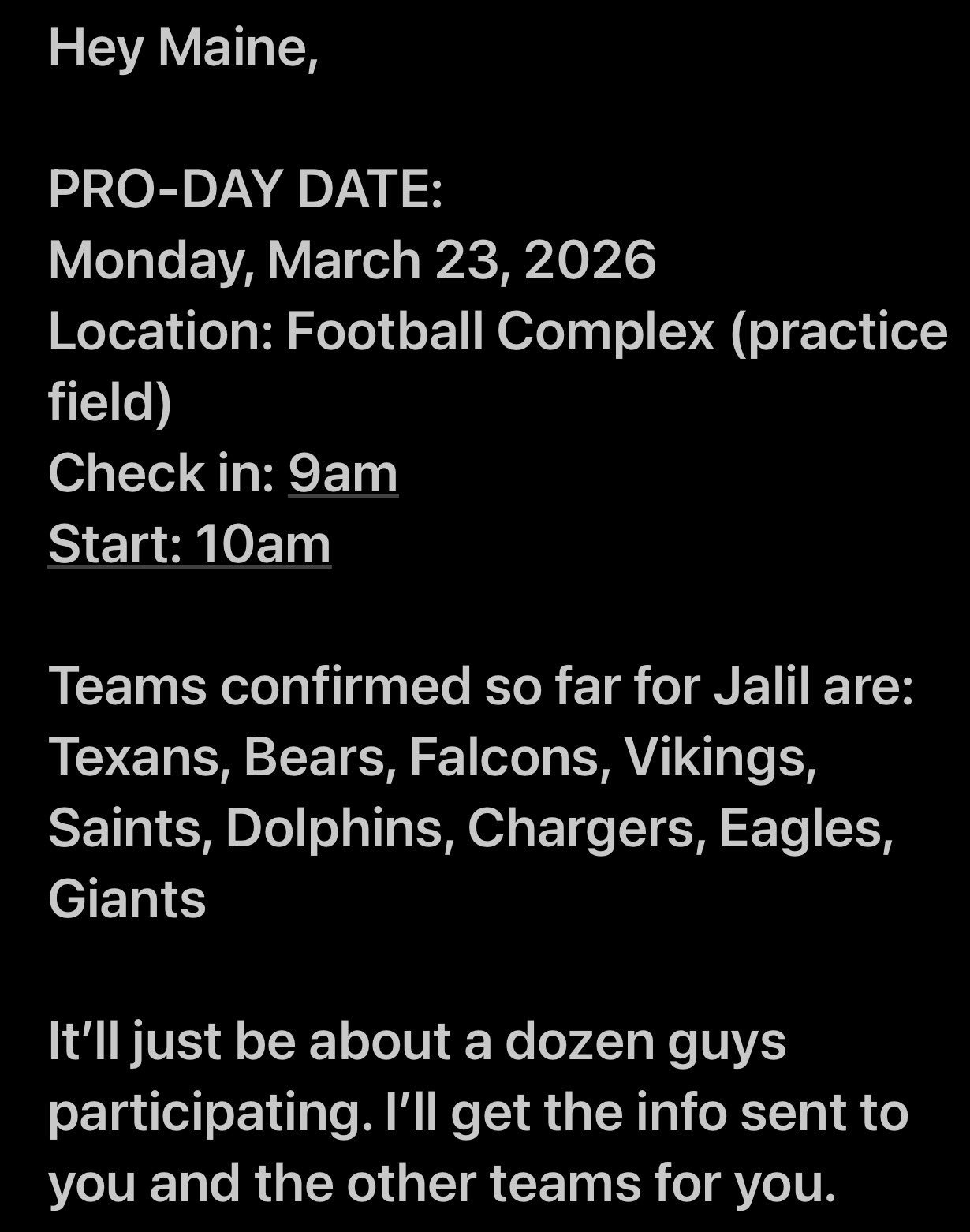
Task: Open the underlined Start: 10am time link
Action: [189, 545]
